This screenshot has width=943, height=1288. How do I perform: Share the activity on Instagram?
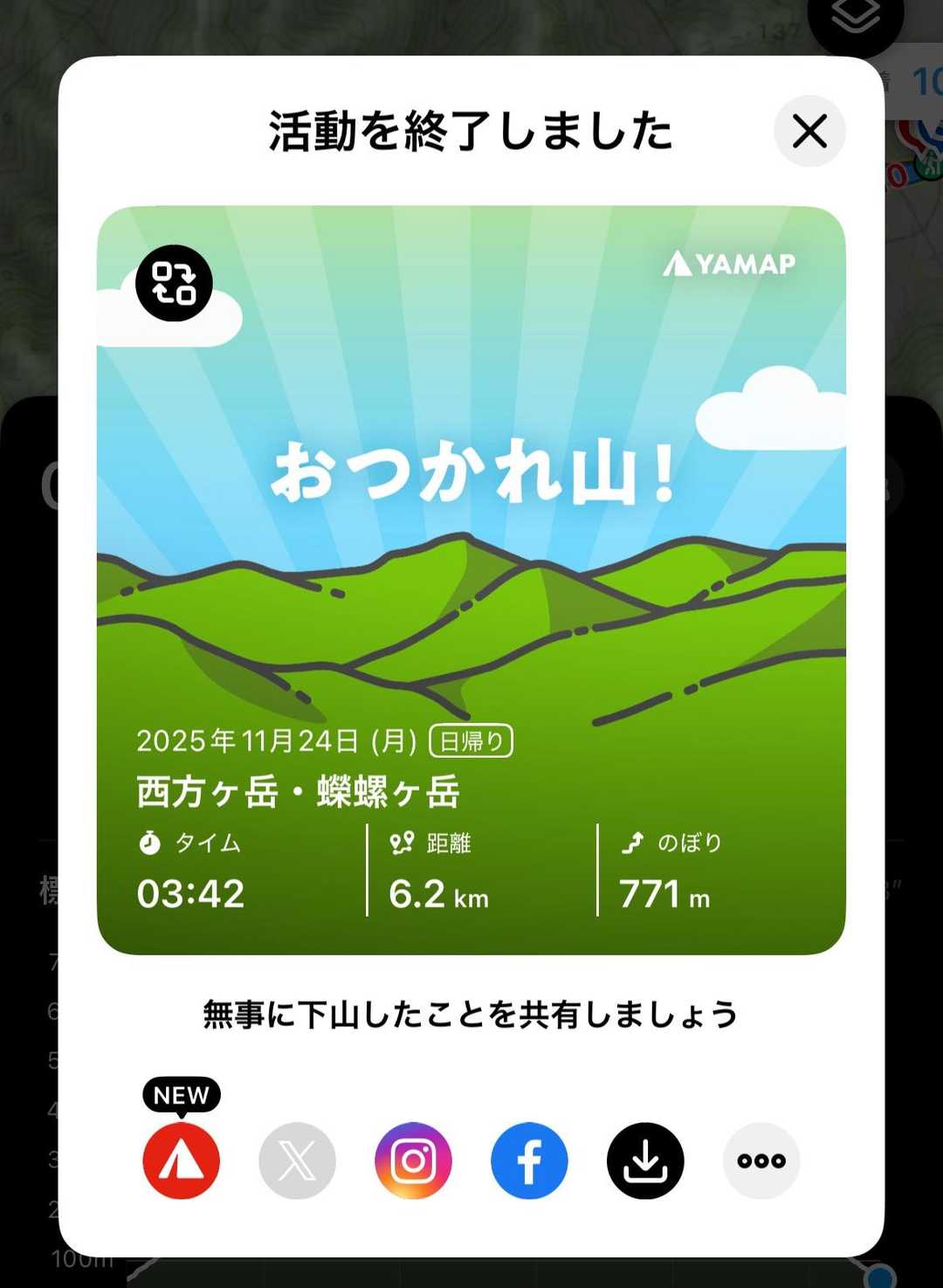(x=413, y=1161)
